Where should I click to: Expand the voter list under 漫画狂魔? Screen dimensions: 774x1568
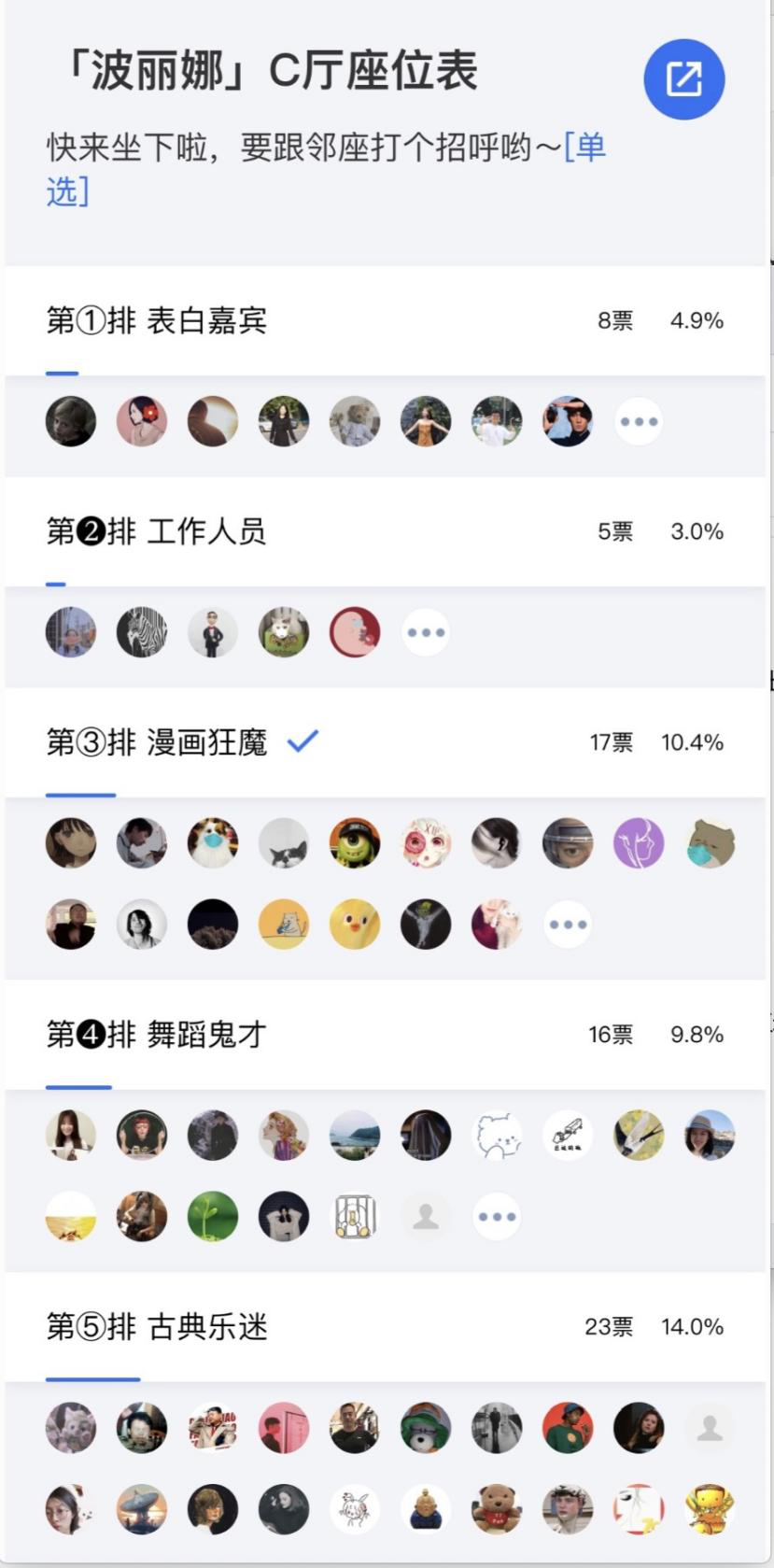568,925
